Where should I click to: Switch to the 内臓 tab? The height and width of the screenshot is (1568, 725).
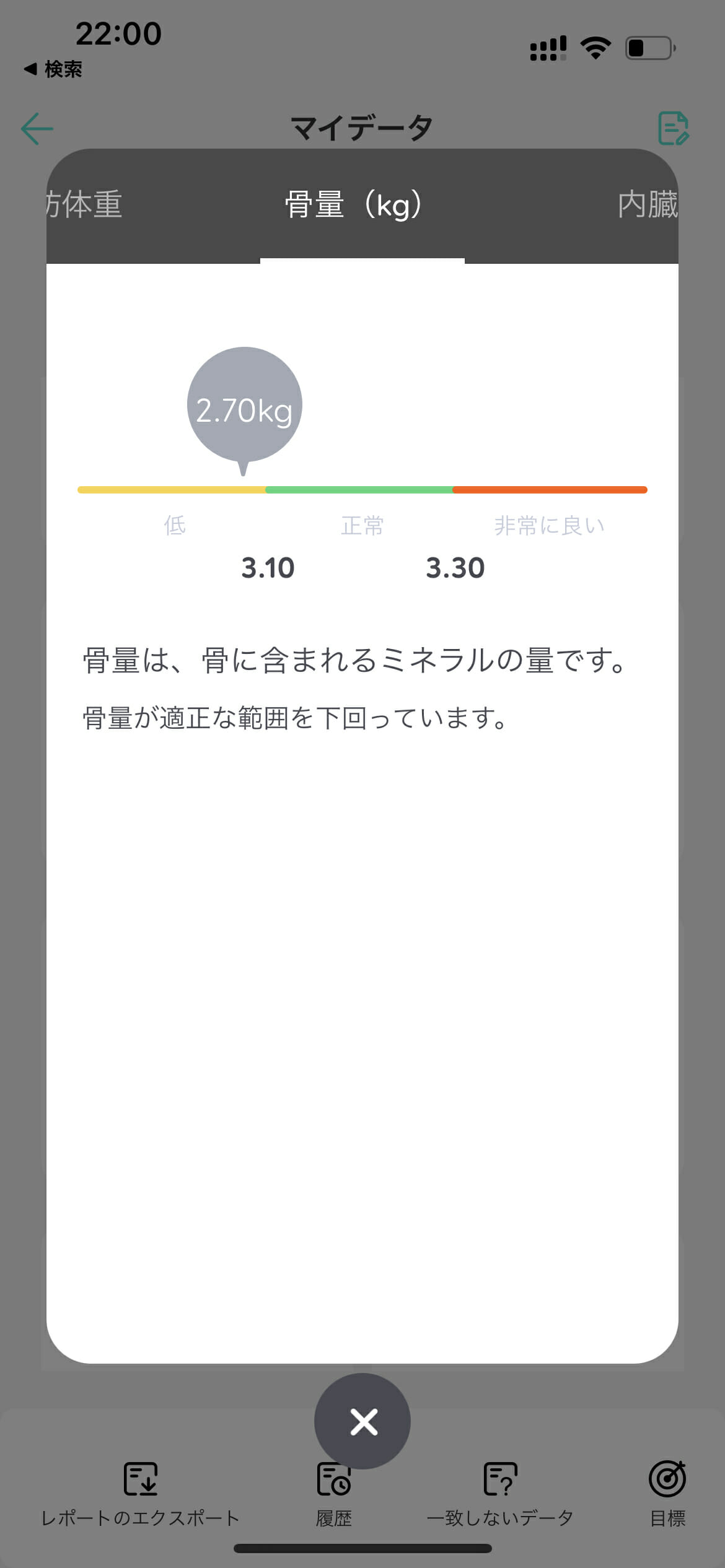coord(648,204)
